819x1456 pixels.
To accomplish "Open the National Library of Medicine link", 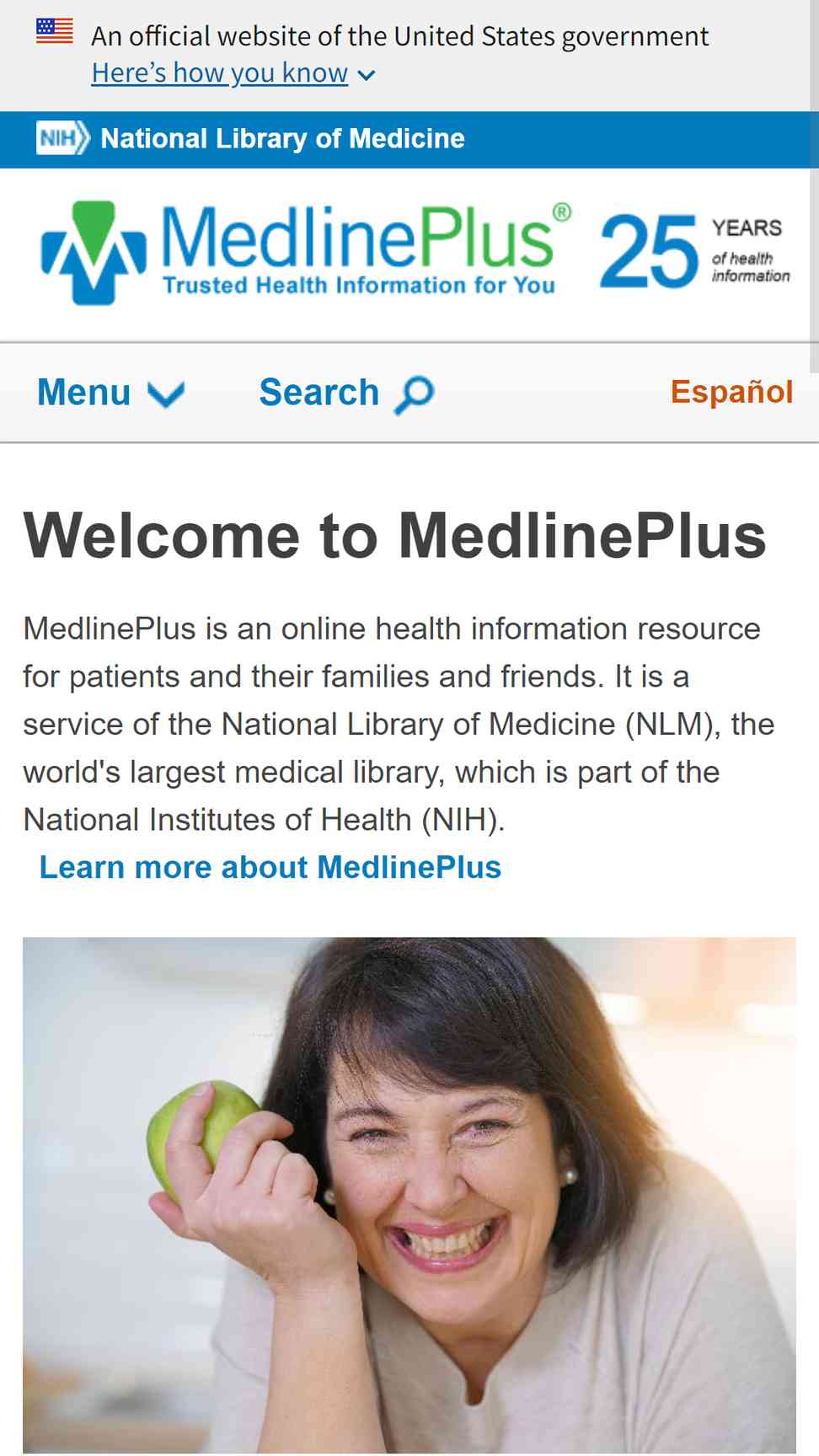I will click(250, 138).
